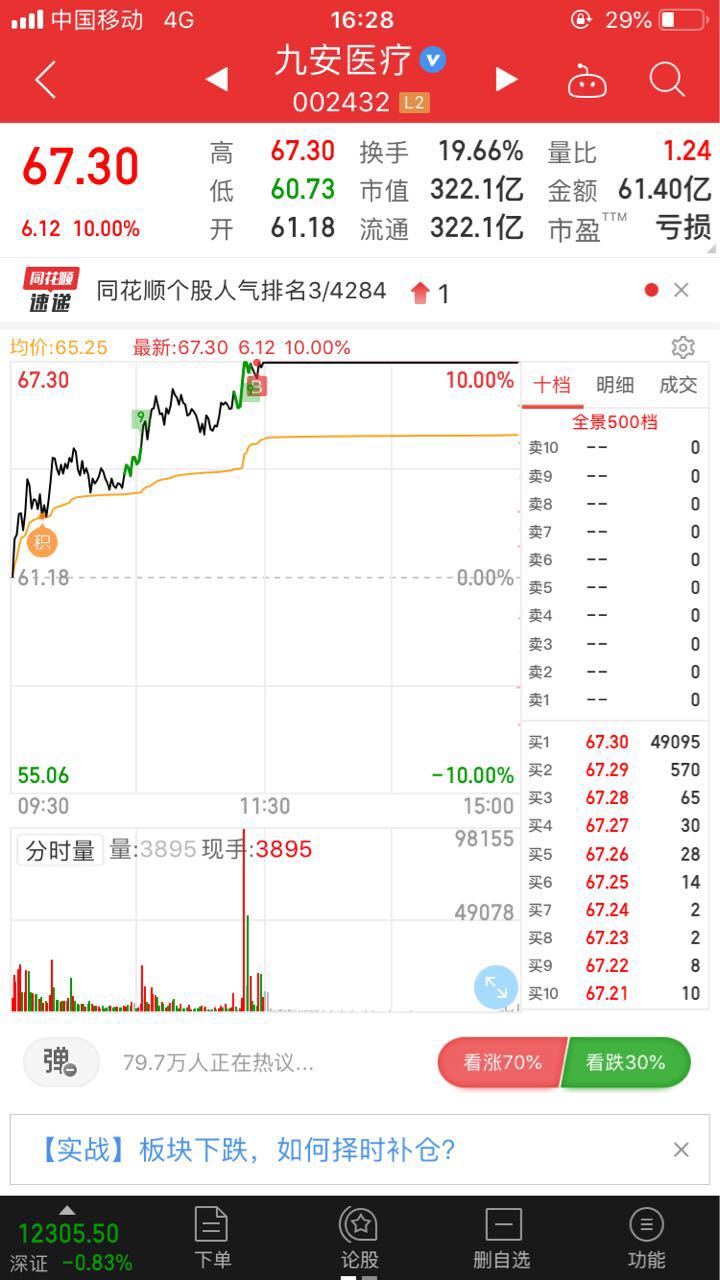
Task: Switch to the next stock with right triangle
Action: pyautogui.click(x=507, y=79)
